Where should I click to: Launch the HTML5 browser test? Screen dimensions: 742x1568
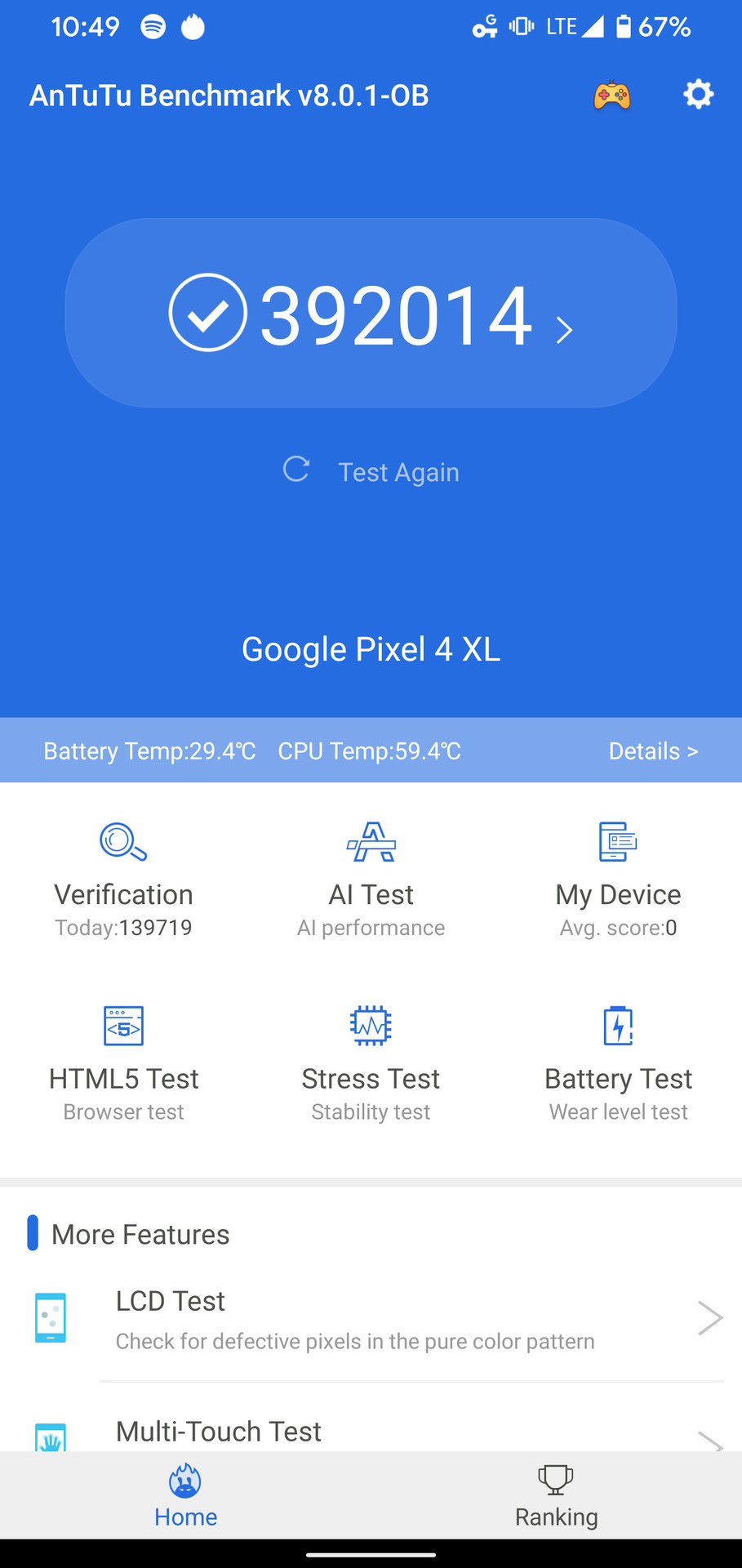point(124,1062)
